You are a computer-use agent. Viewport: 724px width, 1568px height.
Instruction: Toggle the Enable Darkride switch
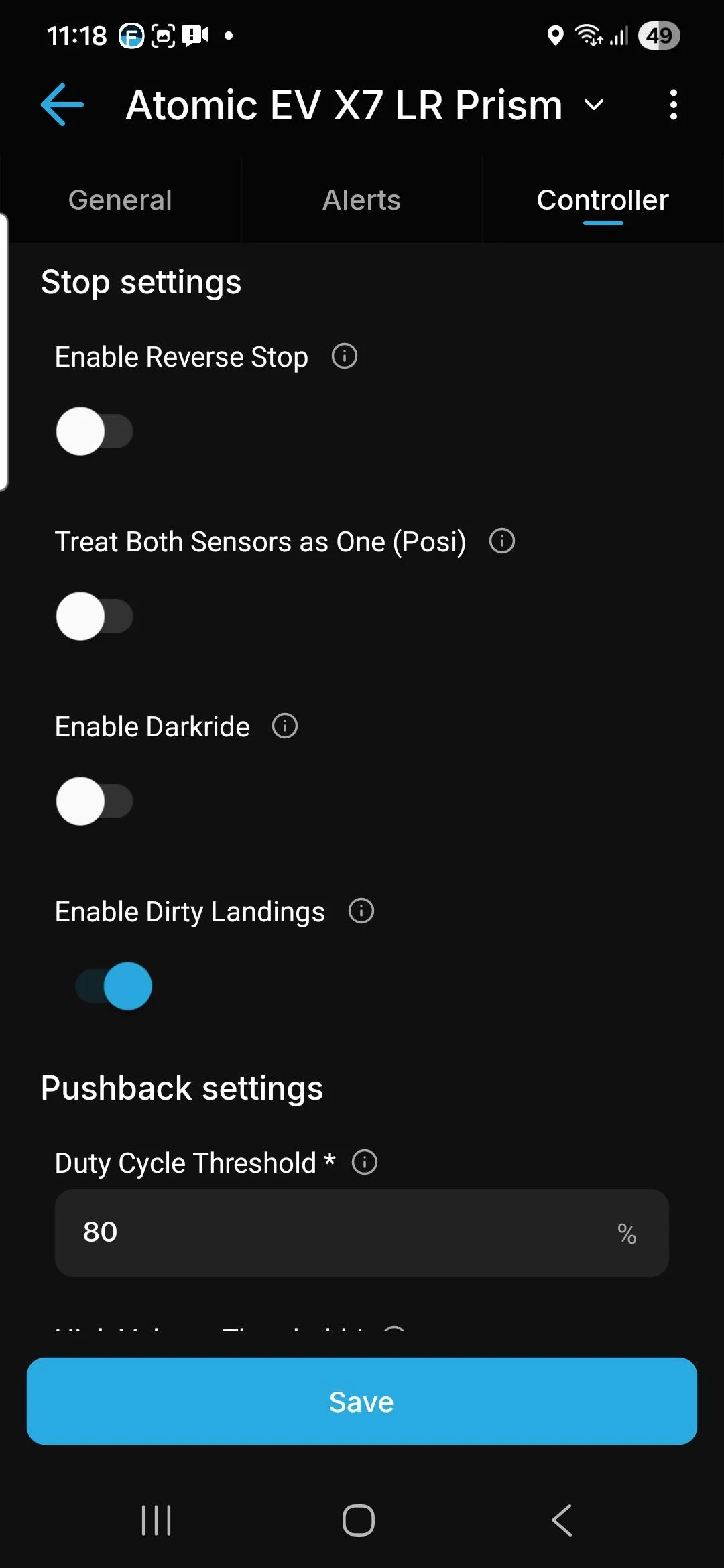[x=95, y=801]
